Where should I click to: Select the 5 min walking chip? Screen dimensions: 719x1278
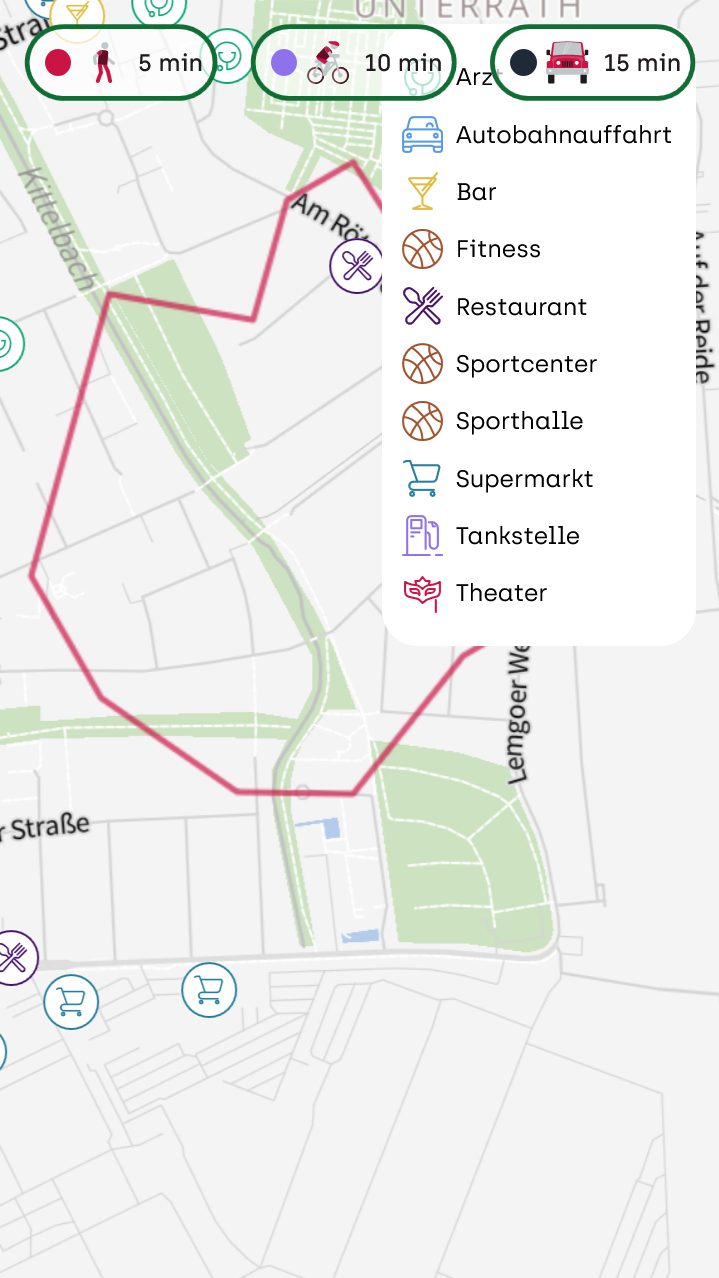pyautogui.click(x=120, y=63)
